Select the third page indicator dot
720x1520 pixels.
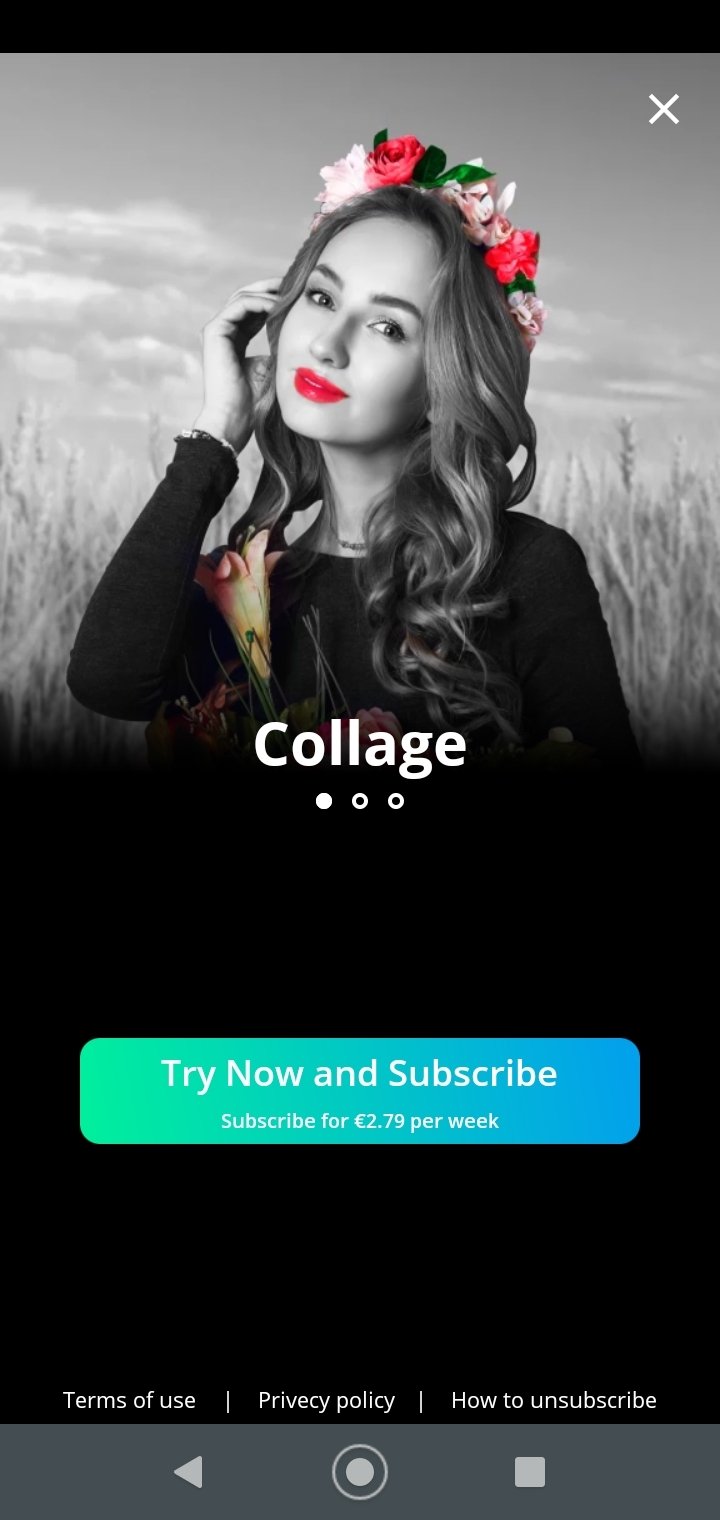coord(396,801)
